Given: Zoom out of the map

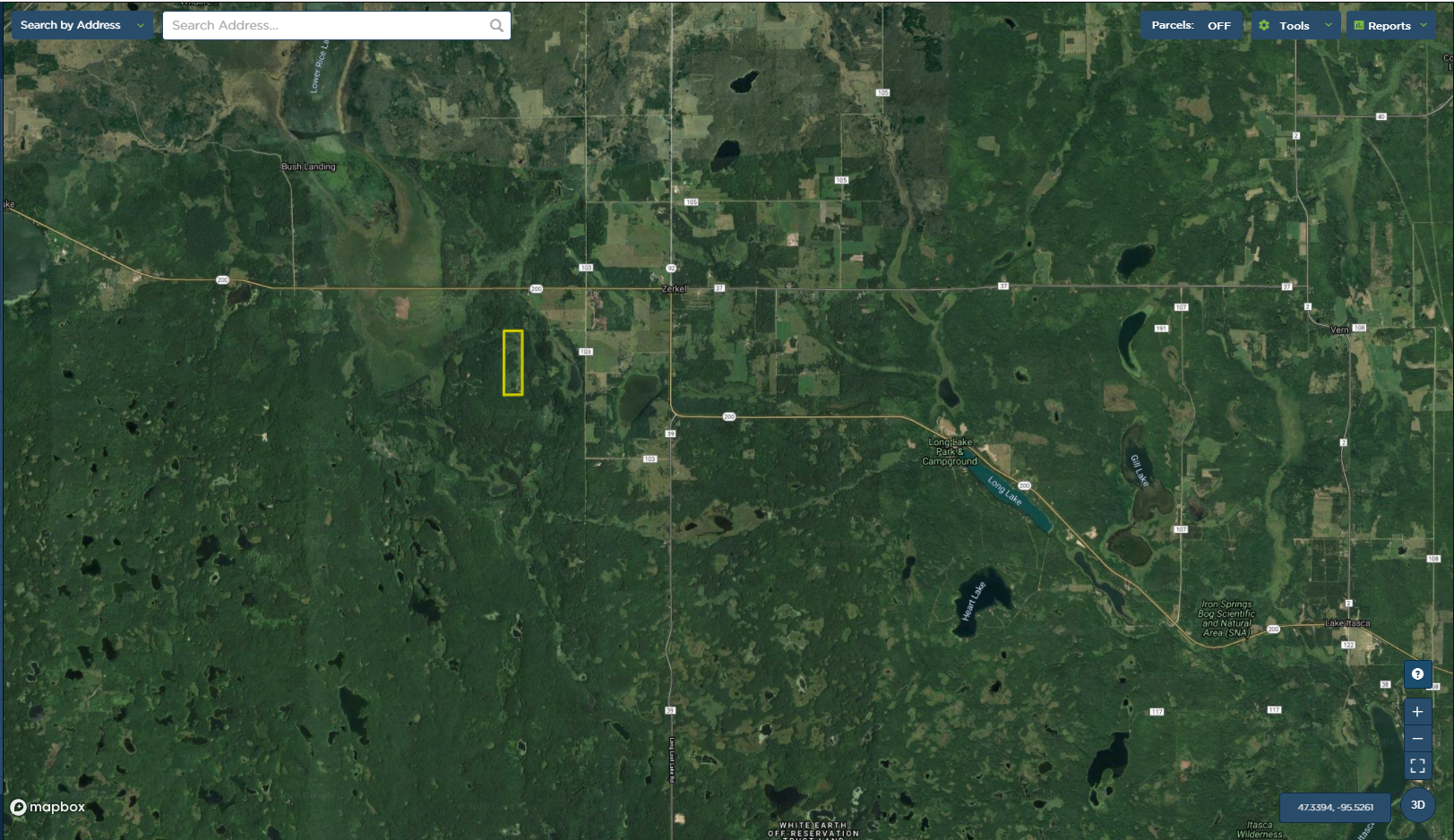Looking at the screenshot, I should pyautogui.click(x=1417, y=739).
